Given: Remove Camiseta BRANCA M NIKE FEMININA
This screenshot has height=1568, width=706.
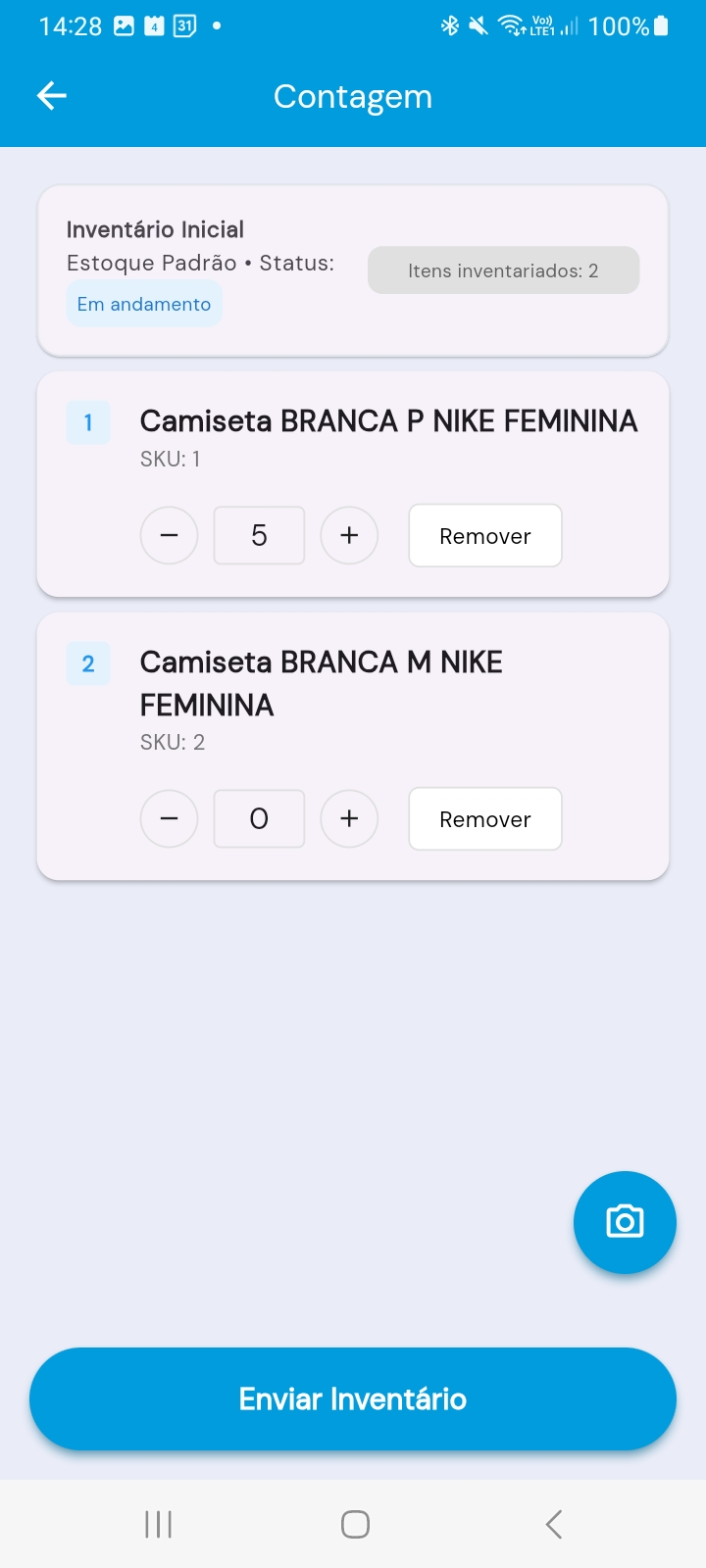Looking at the screenshot, I should point(484,818).
